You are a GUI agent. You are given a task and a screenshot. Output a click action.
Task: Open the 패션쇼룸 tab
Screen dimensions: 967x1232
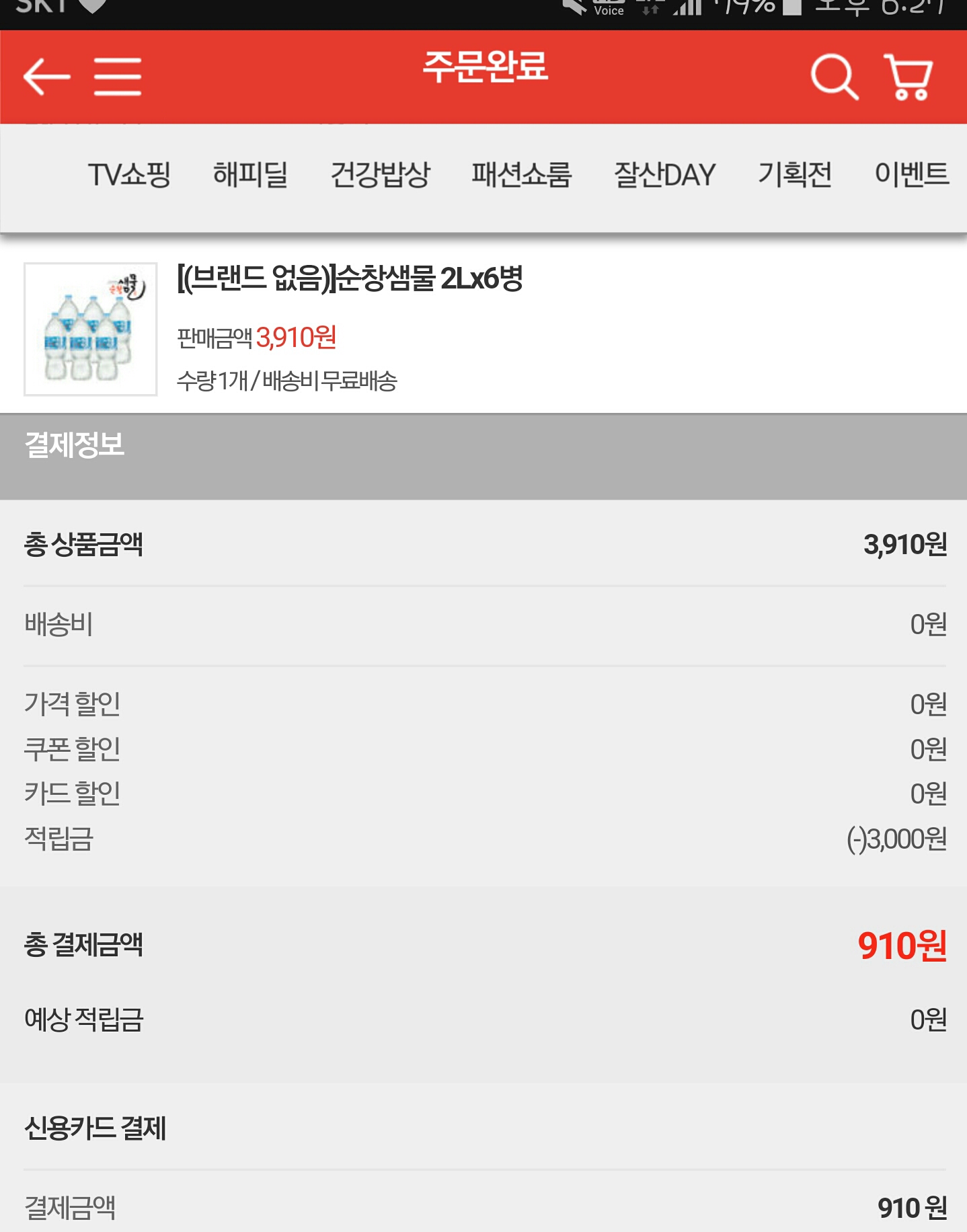521,175
